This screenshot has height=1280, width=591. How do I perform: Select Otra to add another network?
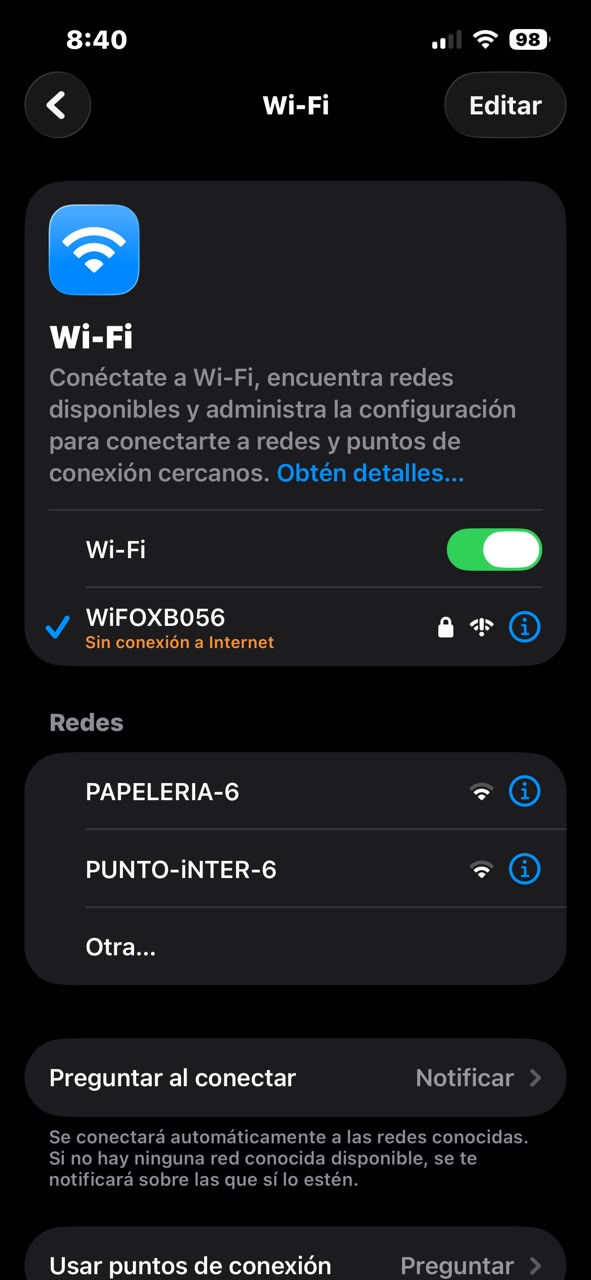tap(295, 946)
